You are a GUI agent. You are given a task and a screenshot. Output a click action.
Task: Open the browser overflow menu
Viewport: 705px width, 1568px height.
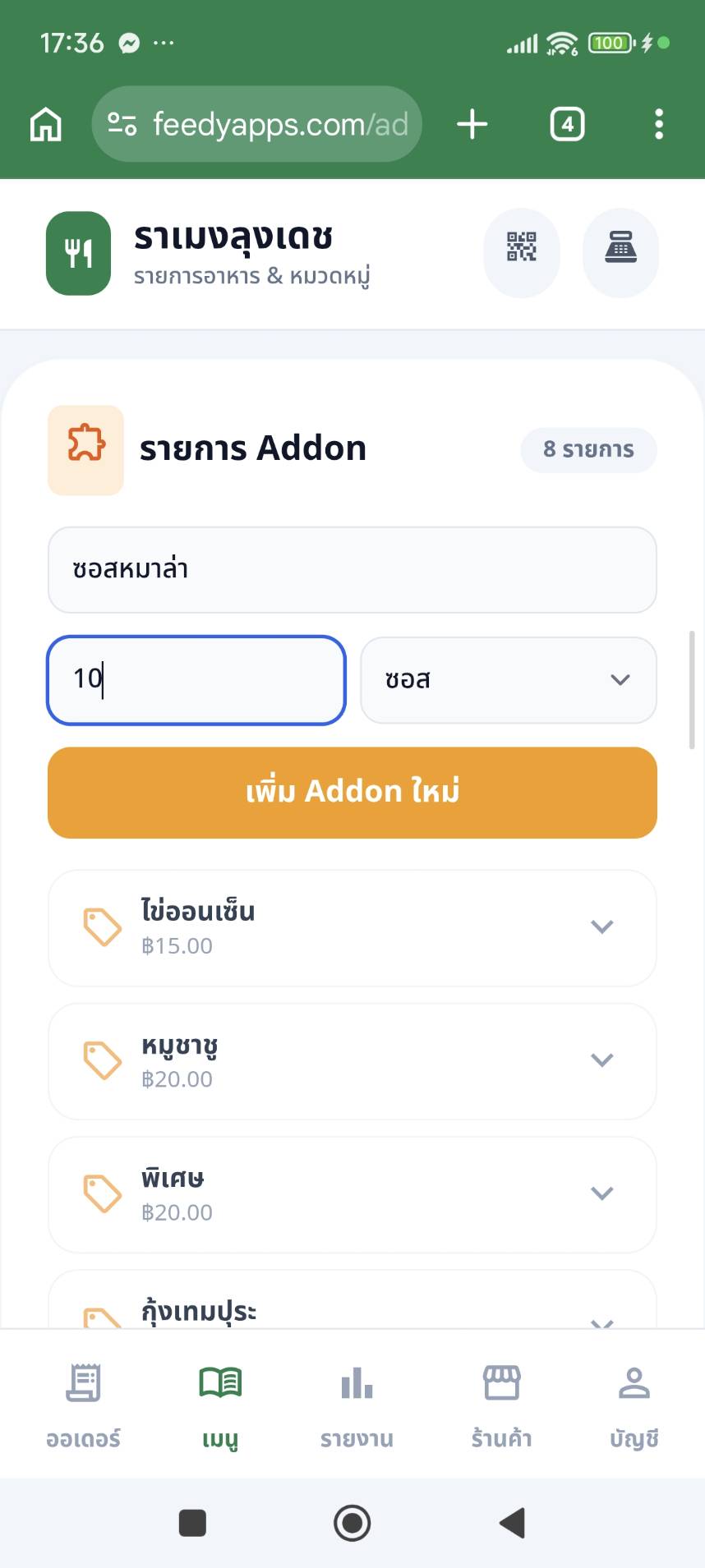click(x=658, y=124)
